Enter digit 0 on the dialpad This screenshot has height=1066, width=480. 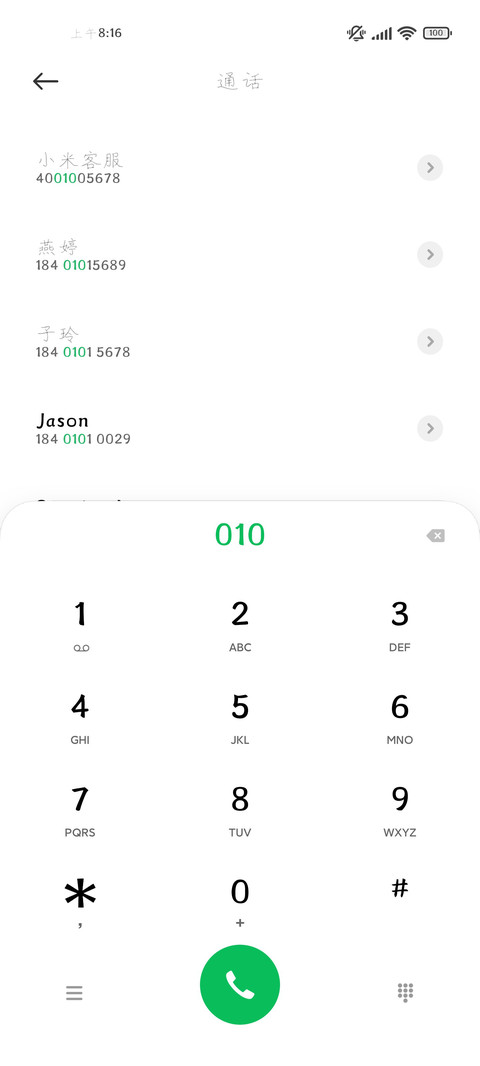240,902
